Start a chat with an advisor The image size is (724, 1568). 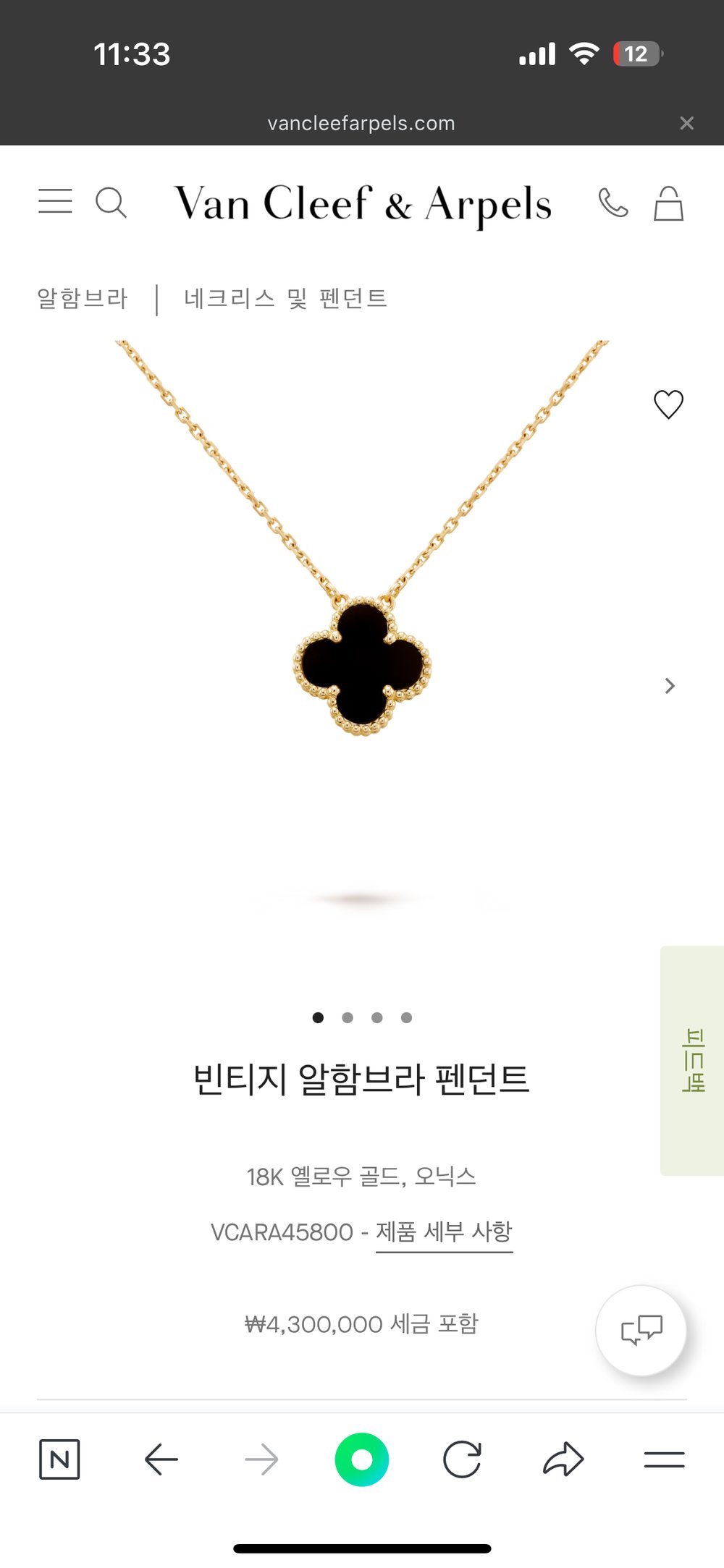point(641,1330)
